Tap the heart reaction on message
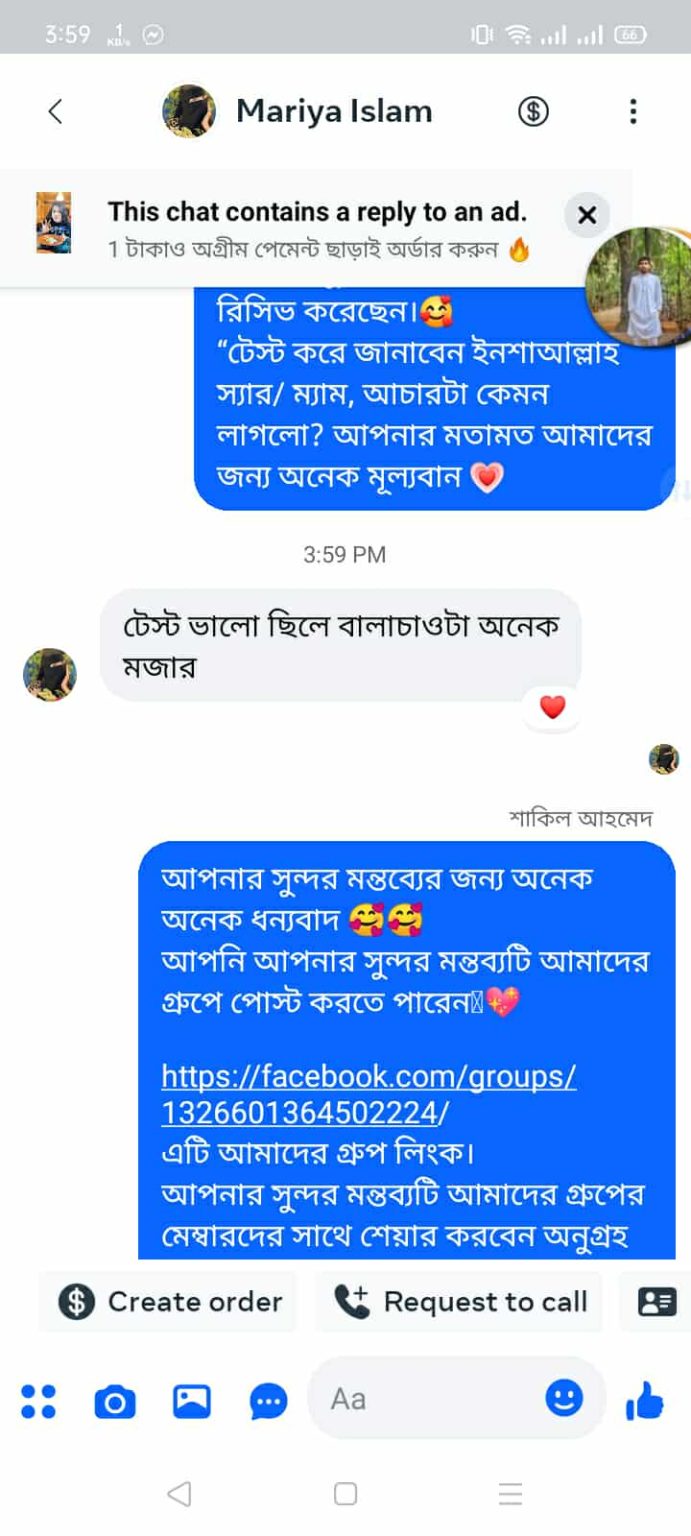Viewport: 691px width, 1536px height. 552,708
